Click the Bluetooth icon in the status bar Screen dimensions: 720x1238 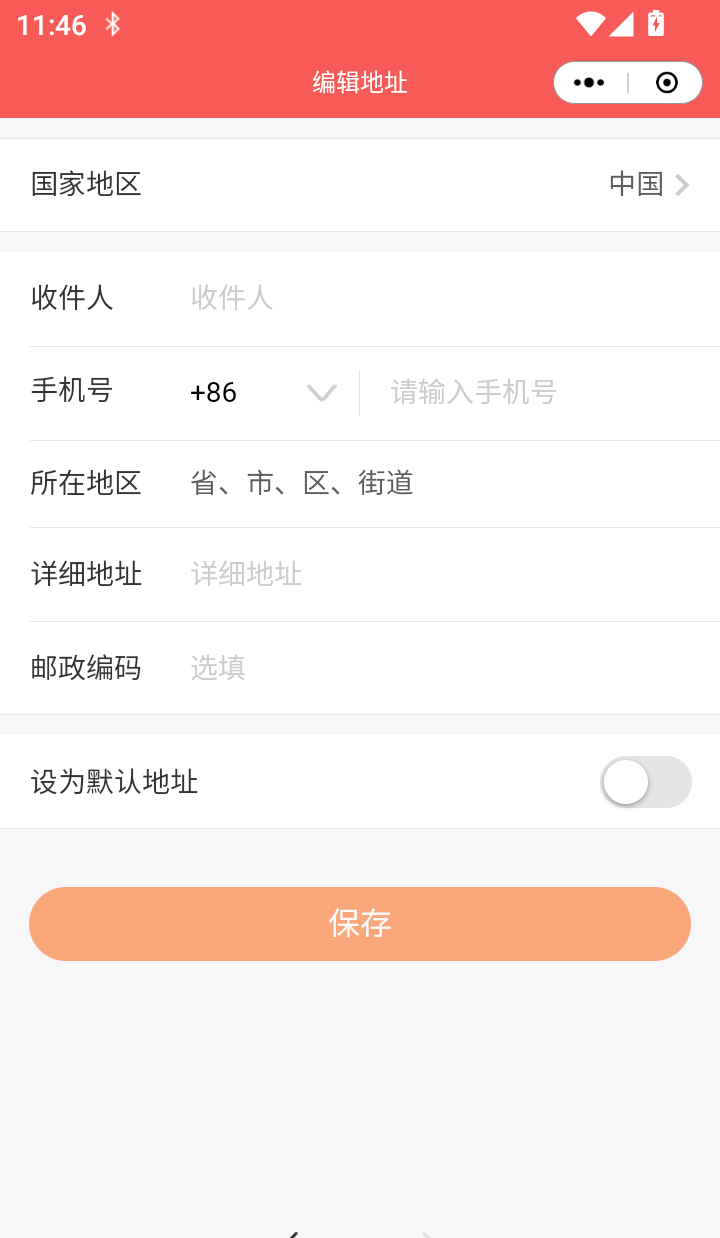pos(112,24)
